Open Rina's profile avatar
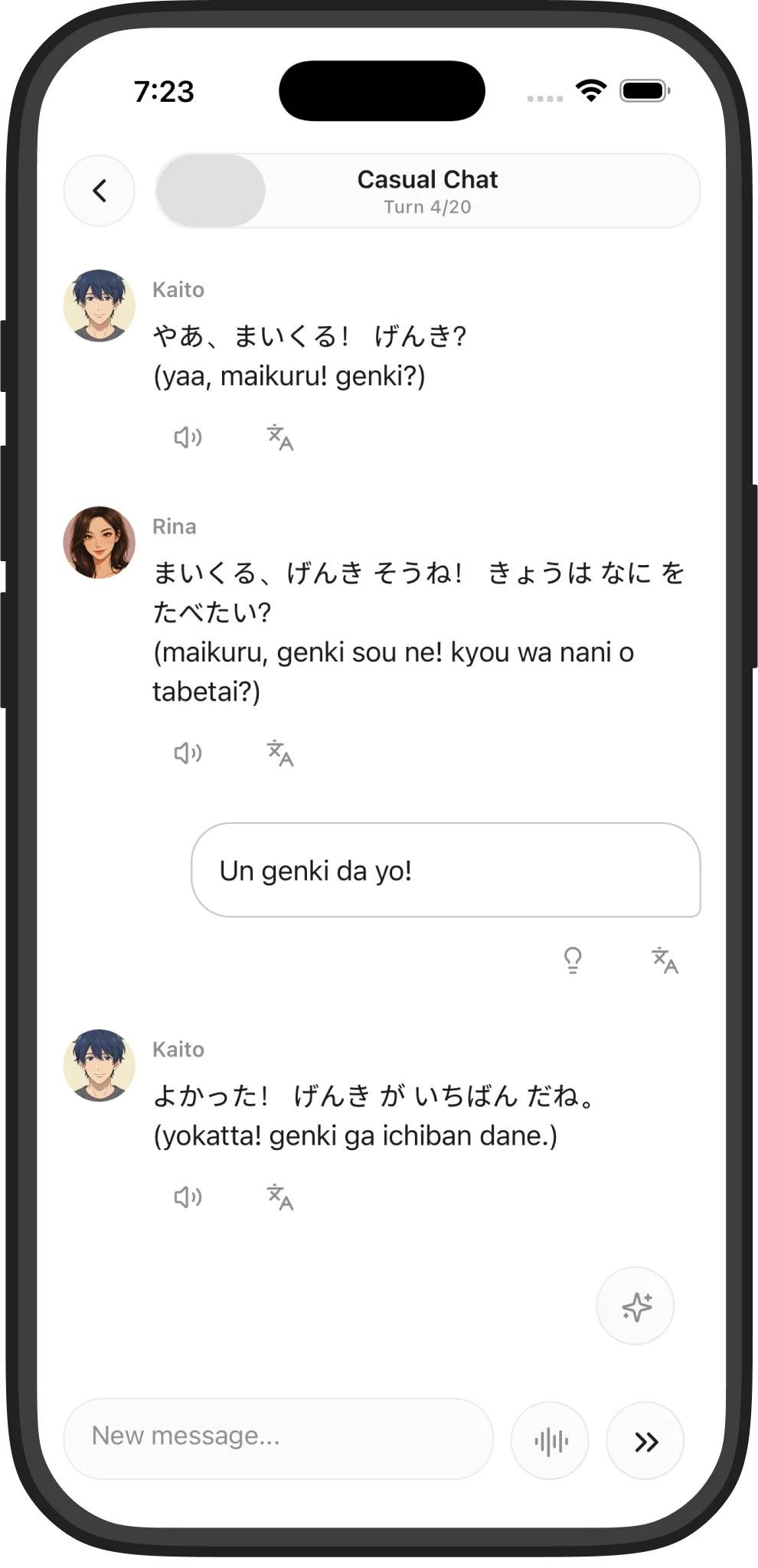Viewport: 758px width, 1568px height. click(x=100, y=541)
